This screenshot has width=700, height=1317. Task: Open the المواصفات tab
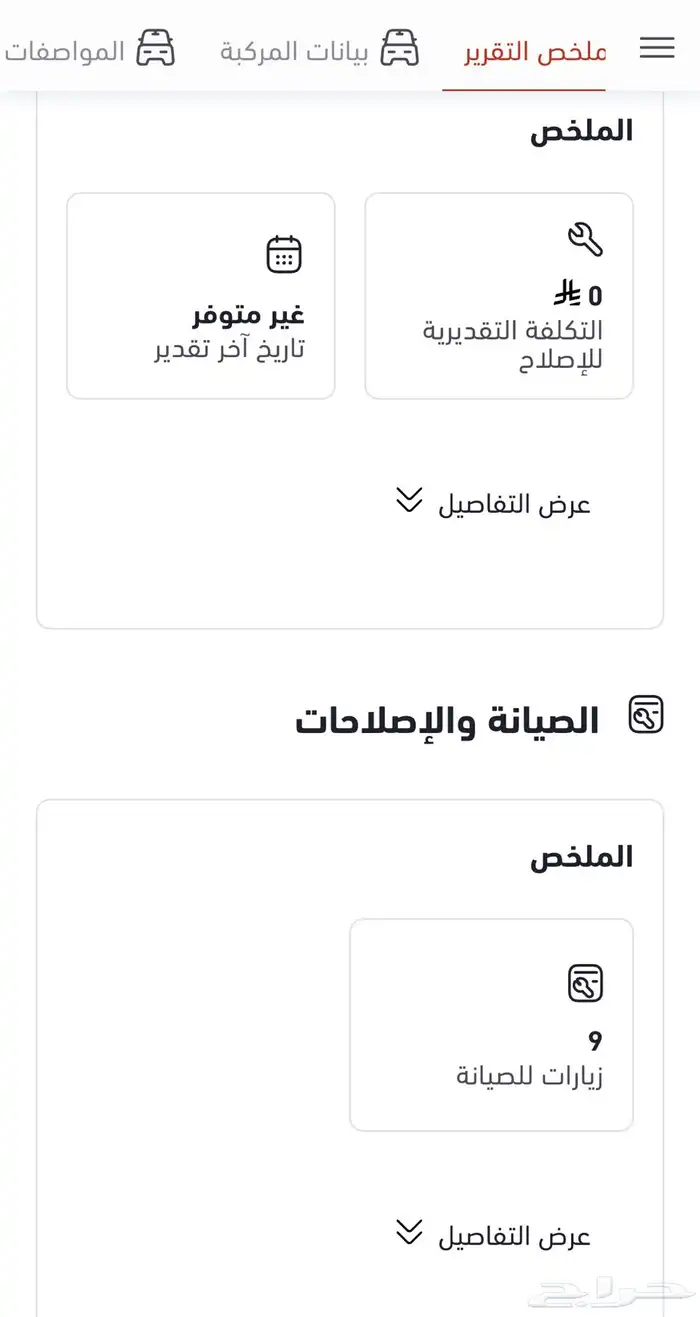click(x=90, y=50)
